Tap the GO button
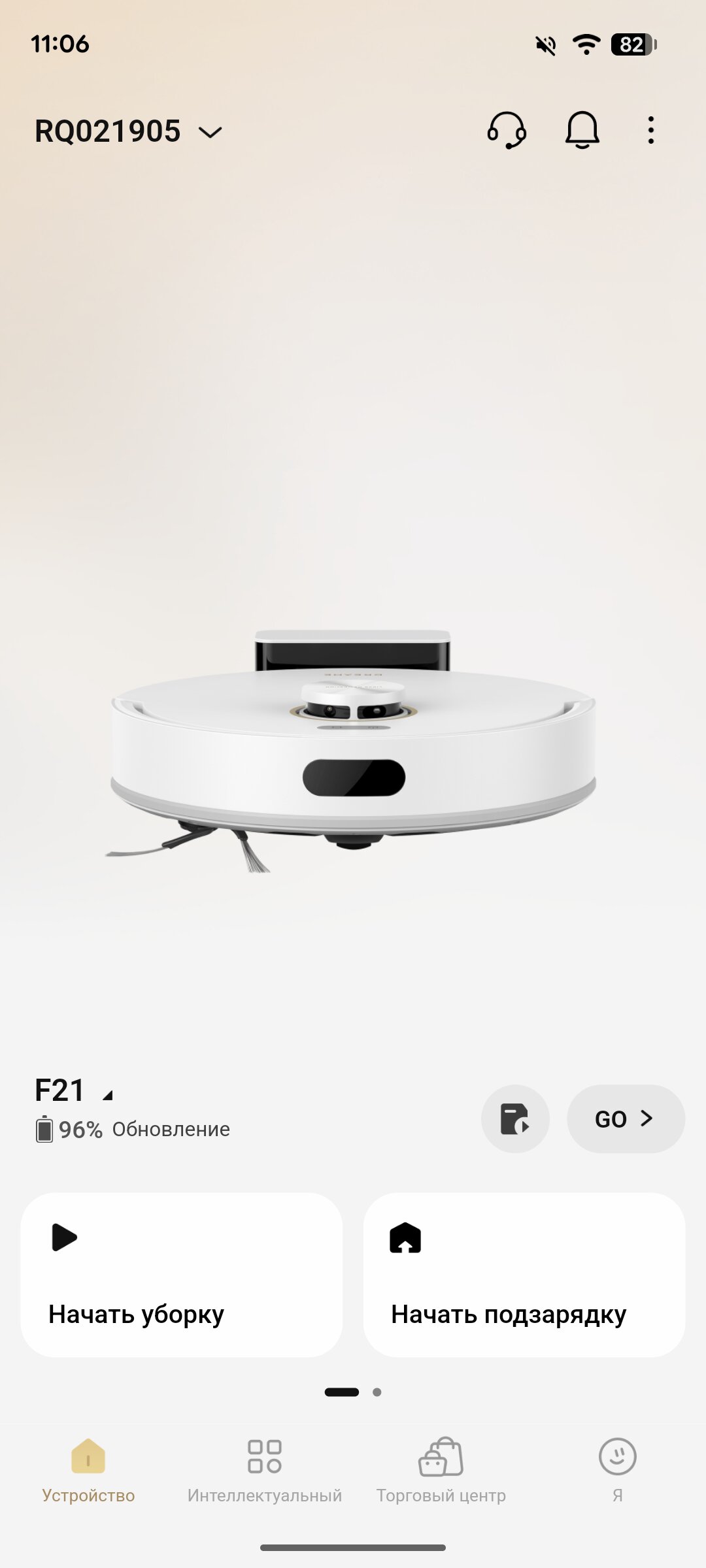 (626, 1119)
